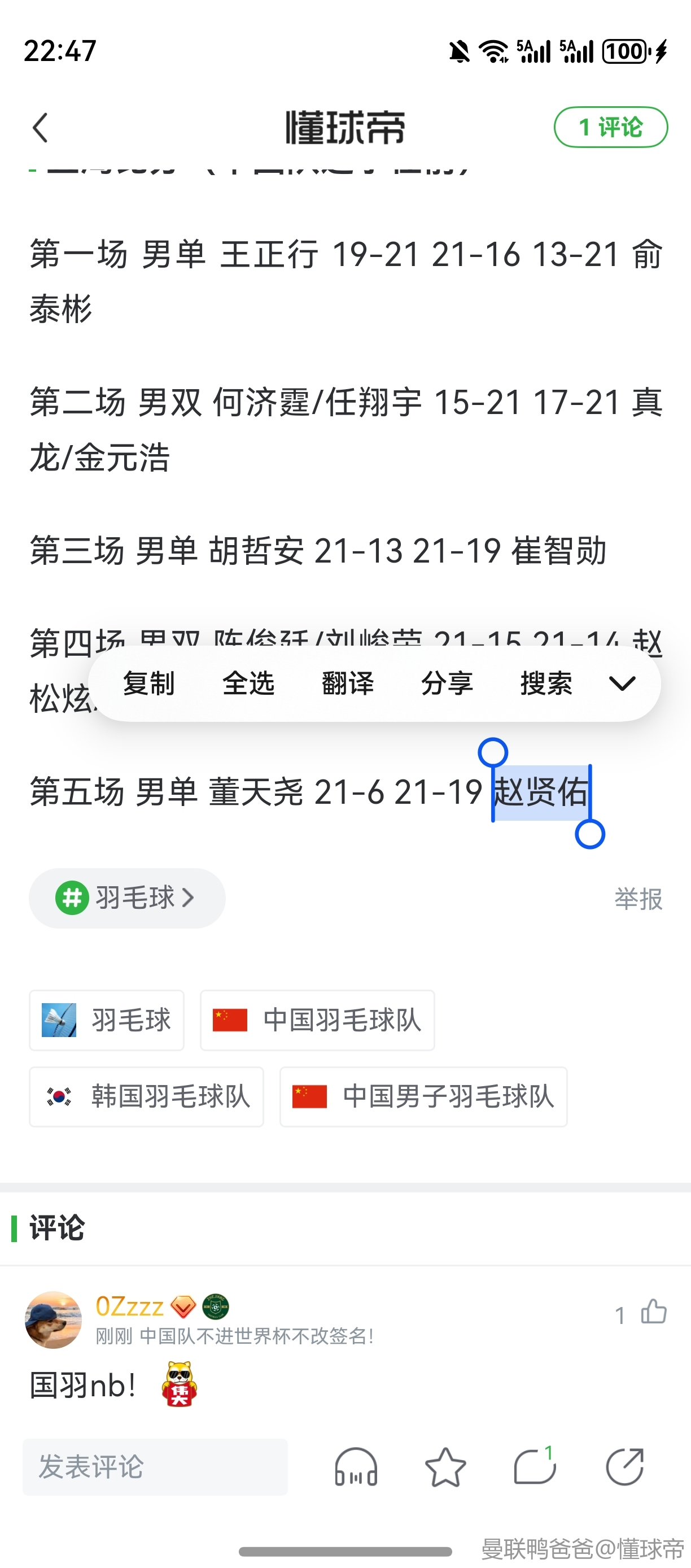Open the 羽毛球 tag
The image size is (691, 1568).
tap(107, 1020)
